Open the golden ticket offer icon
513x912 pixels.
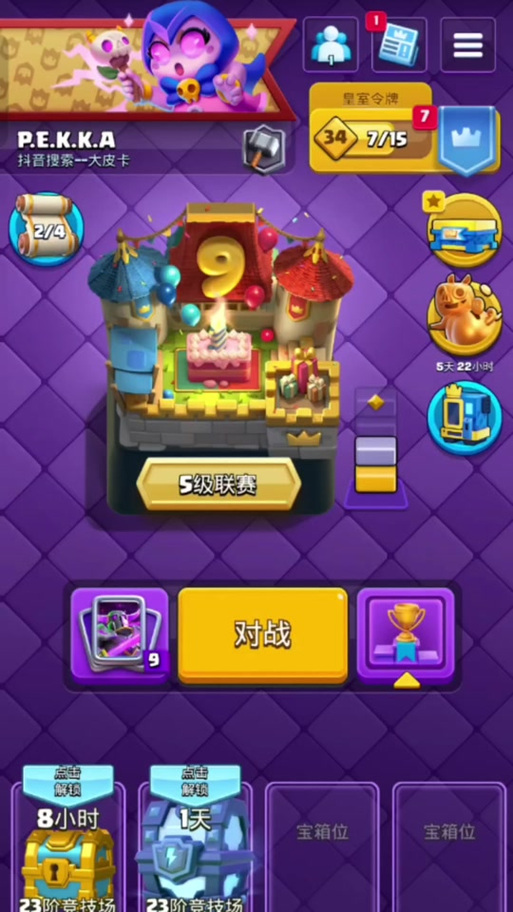[465, 231]
